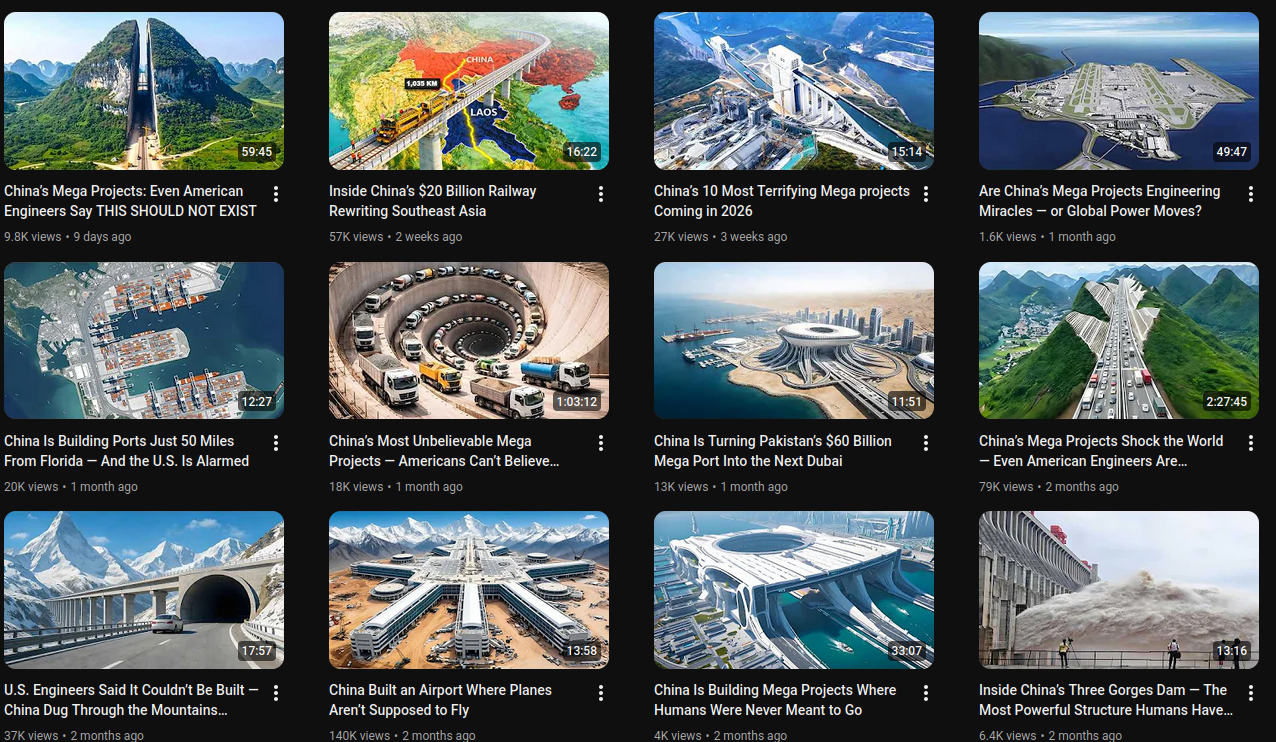Open Pakistan's $60 Billion Mega Port video
Image resolution: width=1276 pixels, height=742 pixels.
pyautogui.click(x=794, y=340)
